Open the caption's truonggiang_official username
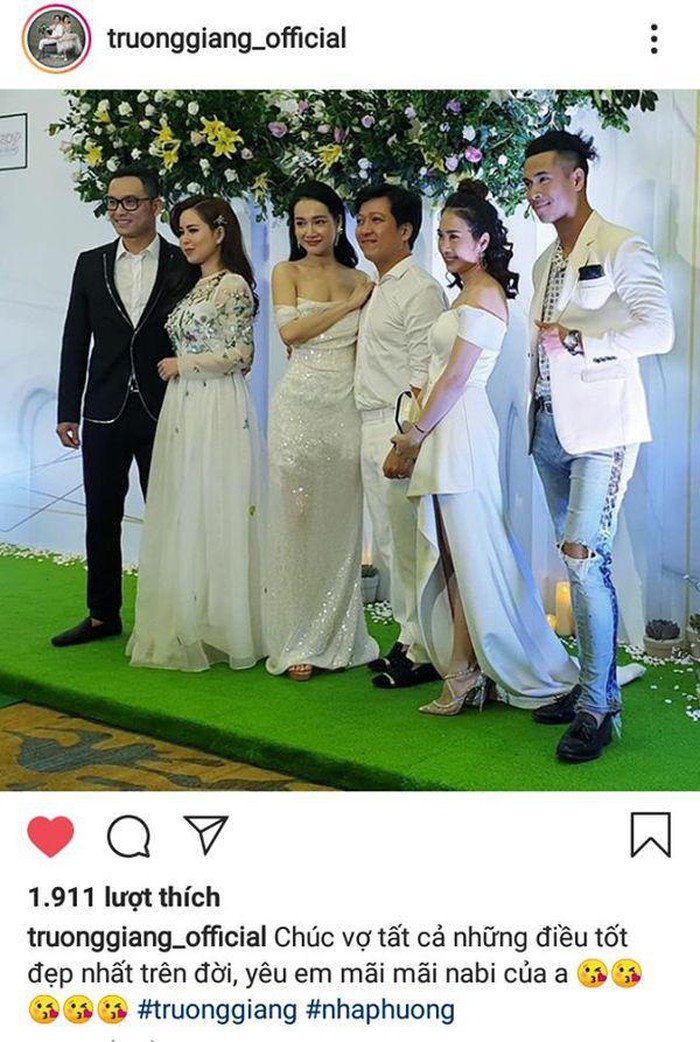Image resolution: width=700 pixels, height=1042 pixels. click(147, 938)
